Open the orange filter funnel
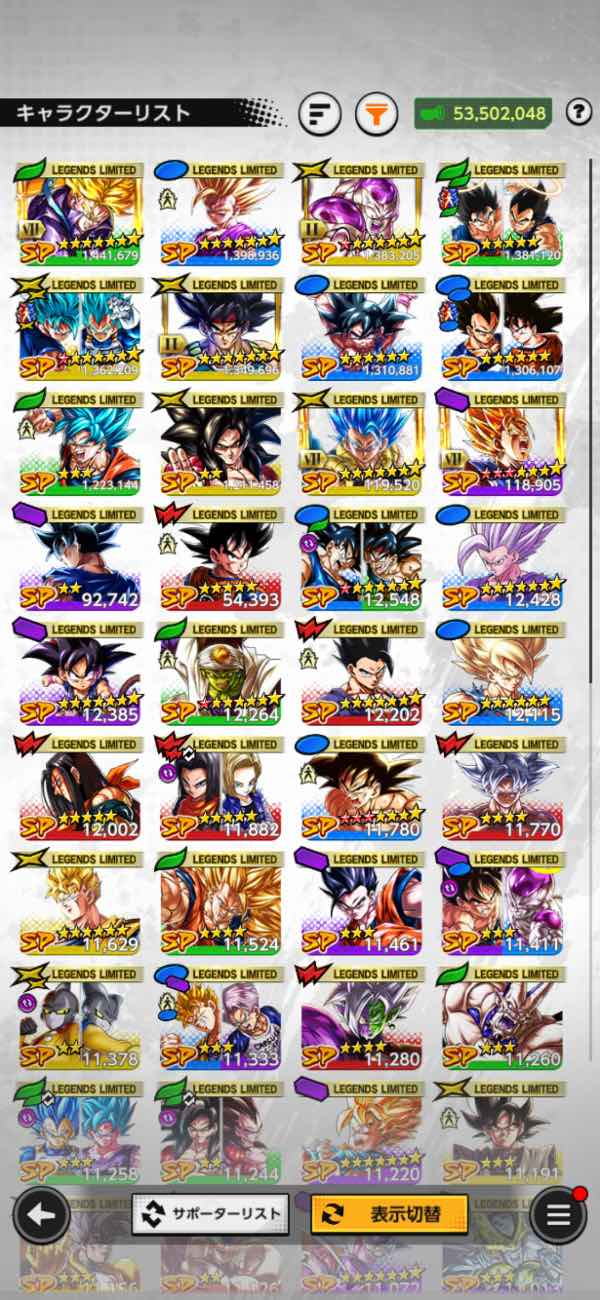This screenshot has width=600, height=1300. click(376, 113)
